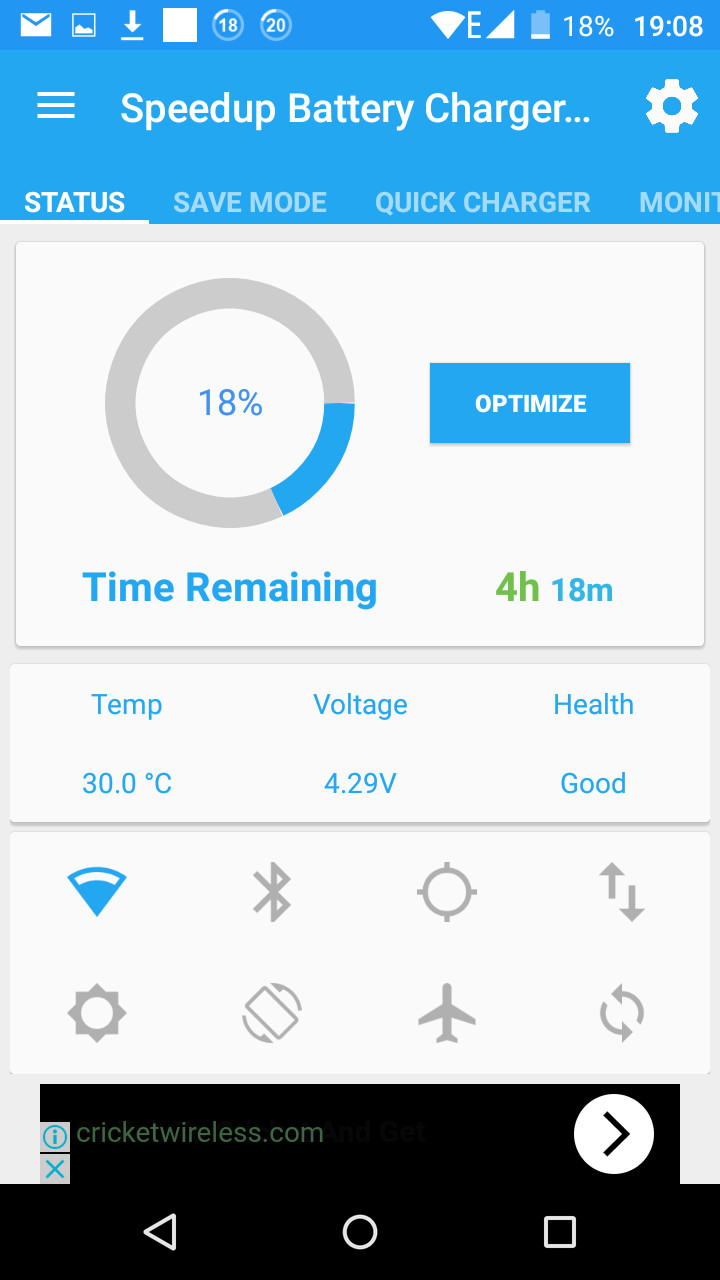Select the Status tab
Screen dimensions: 720x1280
pyautogui.click(x=75, y=202)
